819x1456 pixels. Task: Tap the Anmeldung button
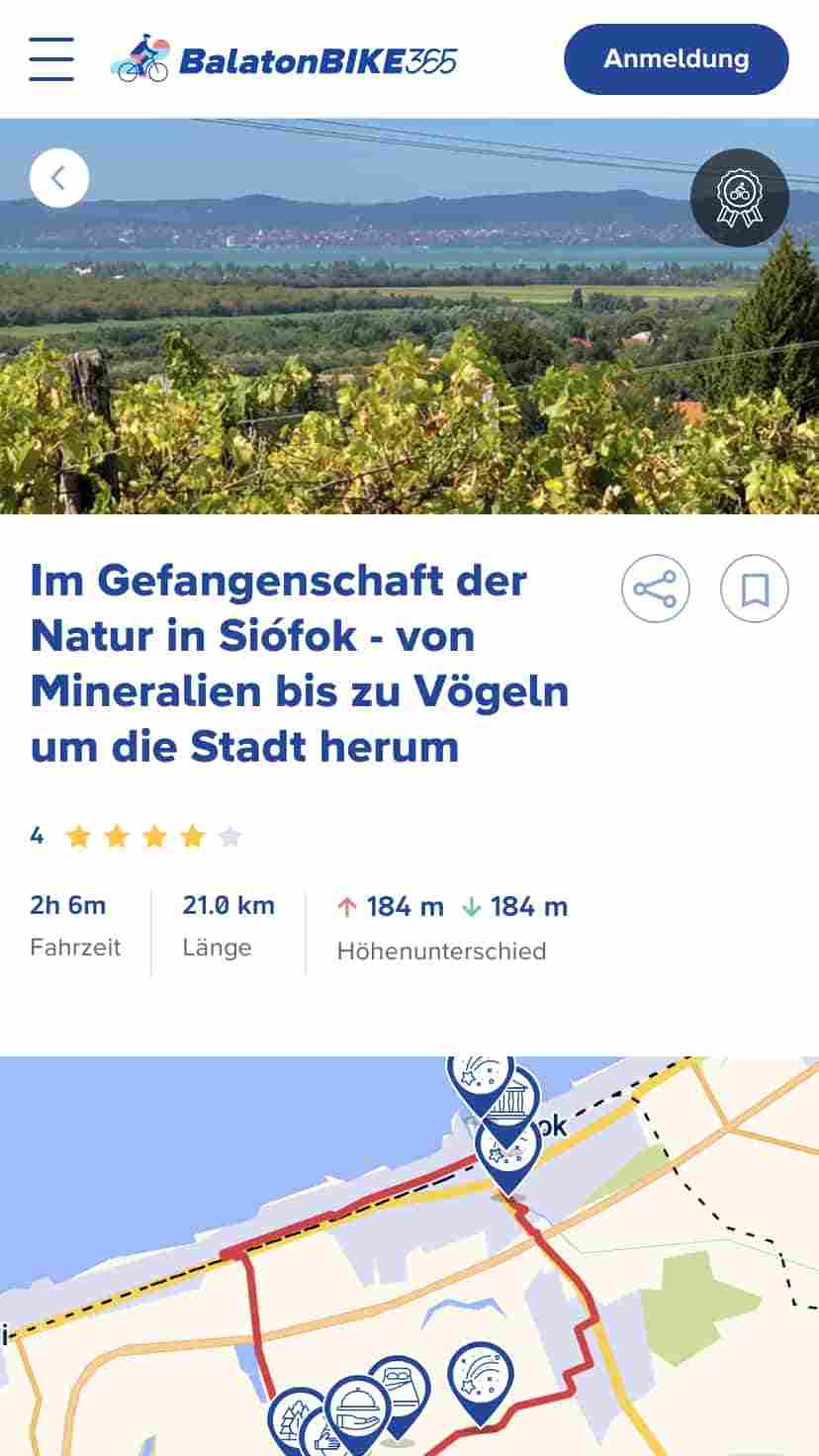click(x=676, y=59)
